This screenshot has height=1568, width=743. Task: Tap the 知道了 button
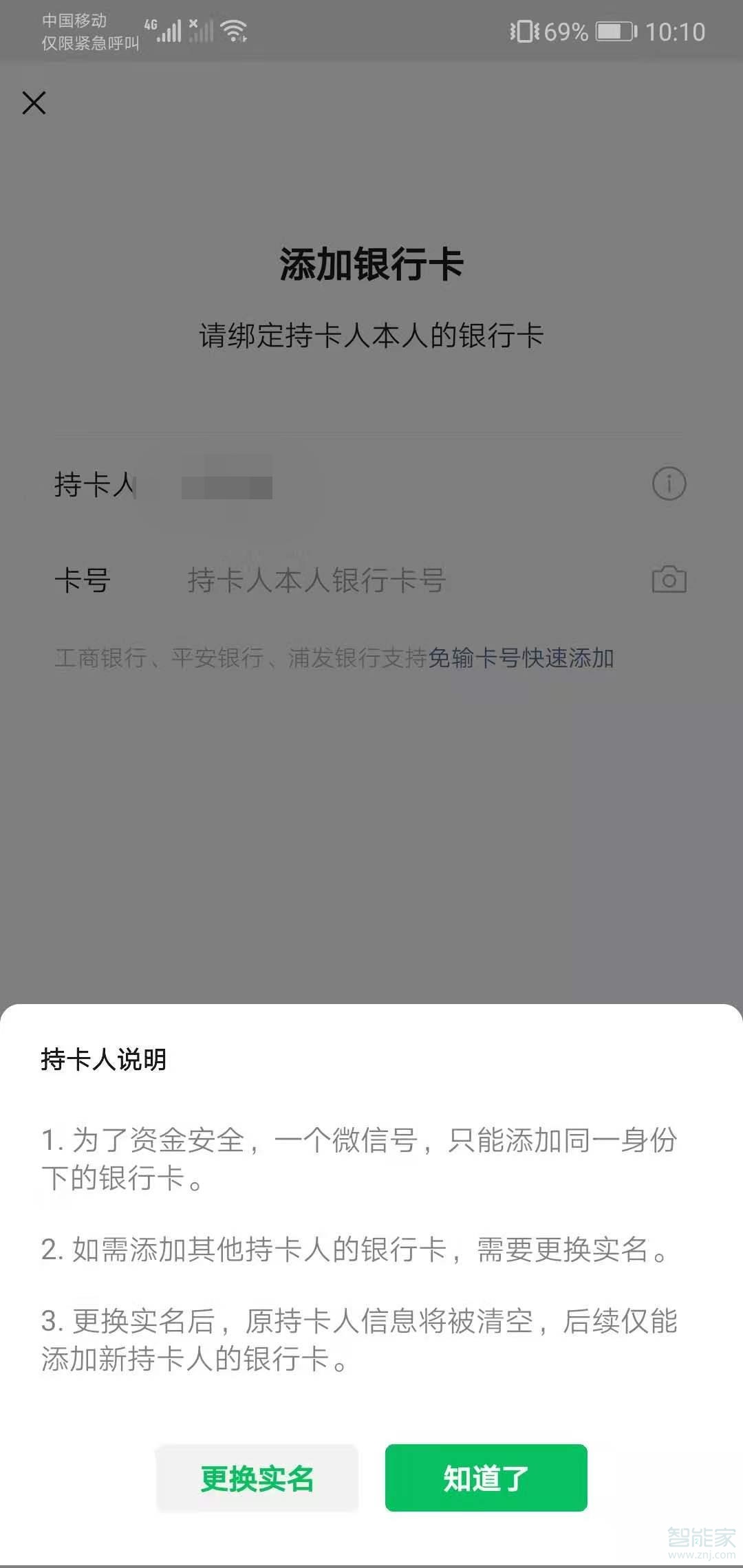(x=486, y=1478)
